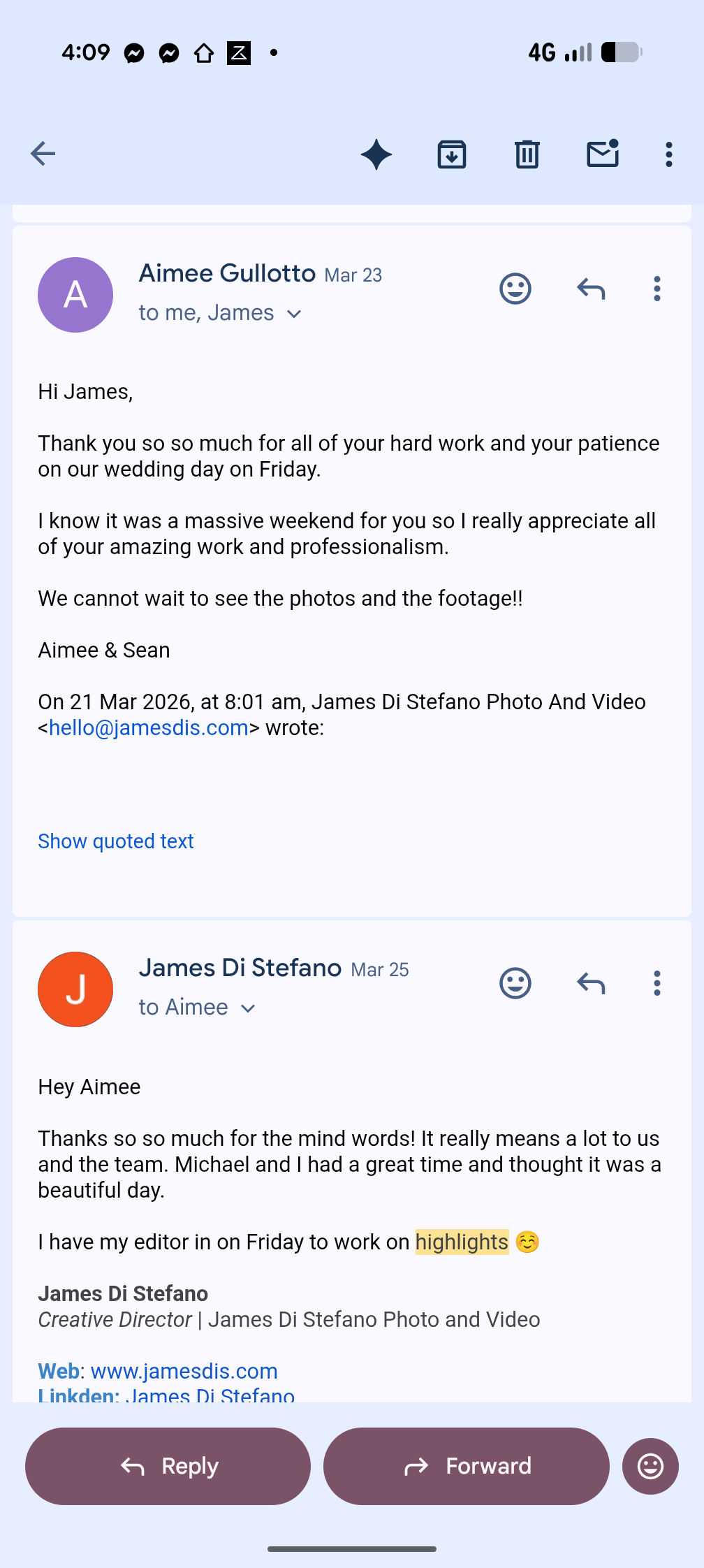The height and width of the screenshot is (1568, 704).
Task: Open the emoji reaction button beside Forward
Action: tap(650, 1466)
